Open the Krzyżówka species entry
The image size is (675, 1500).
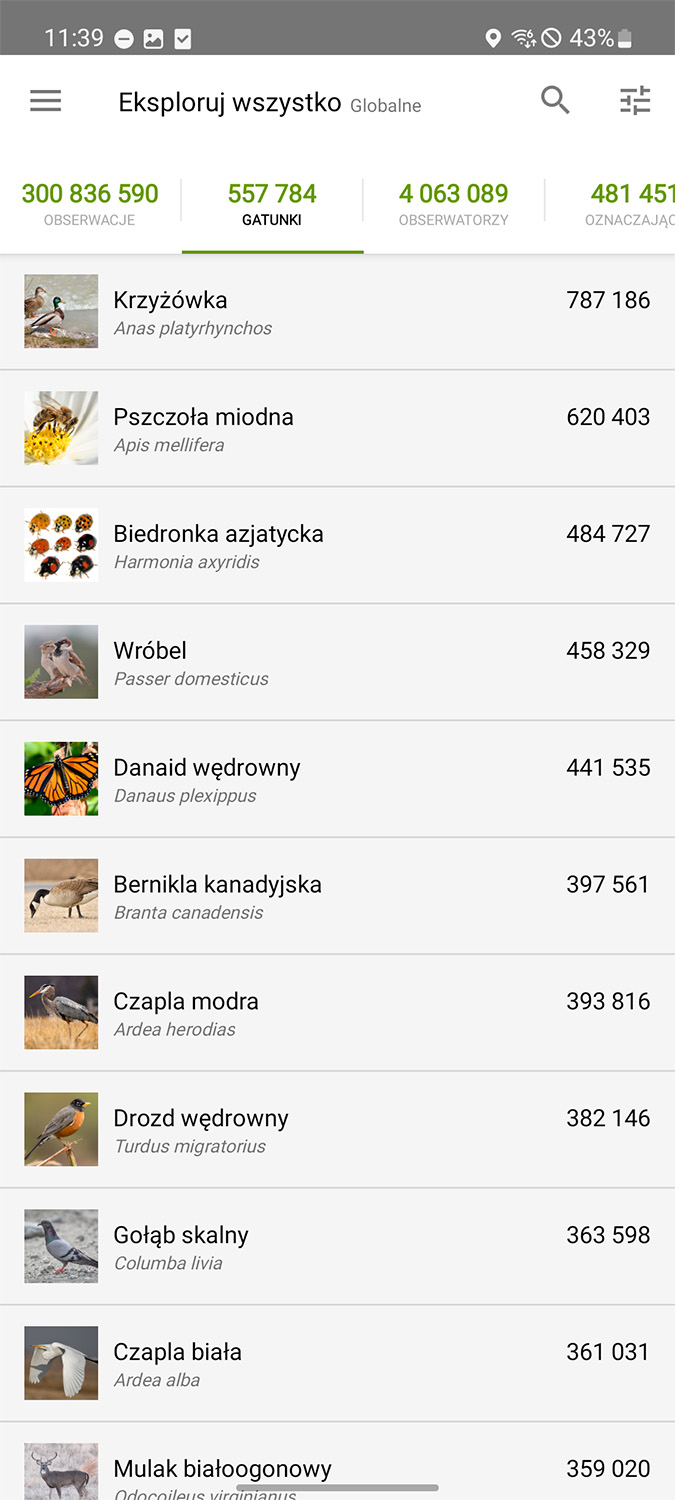click(337, 312)
